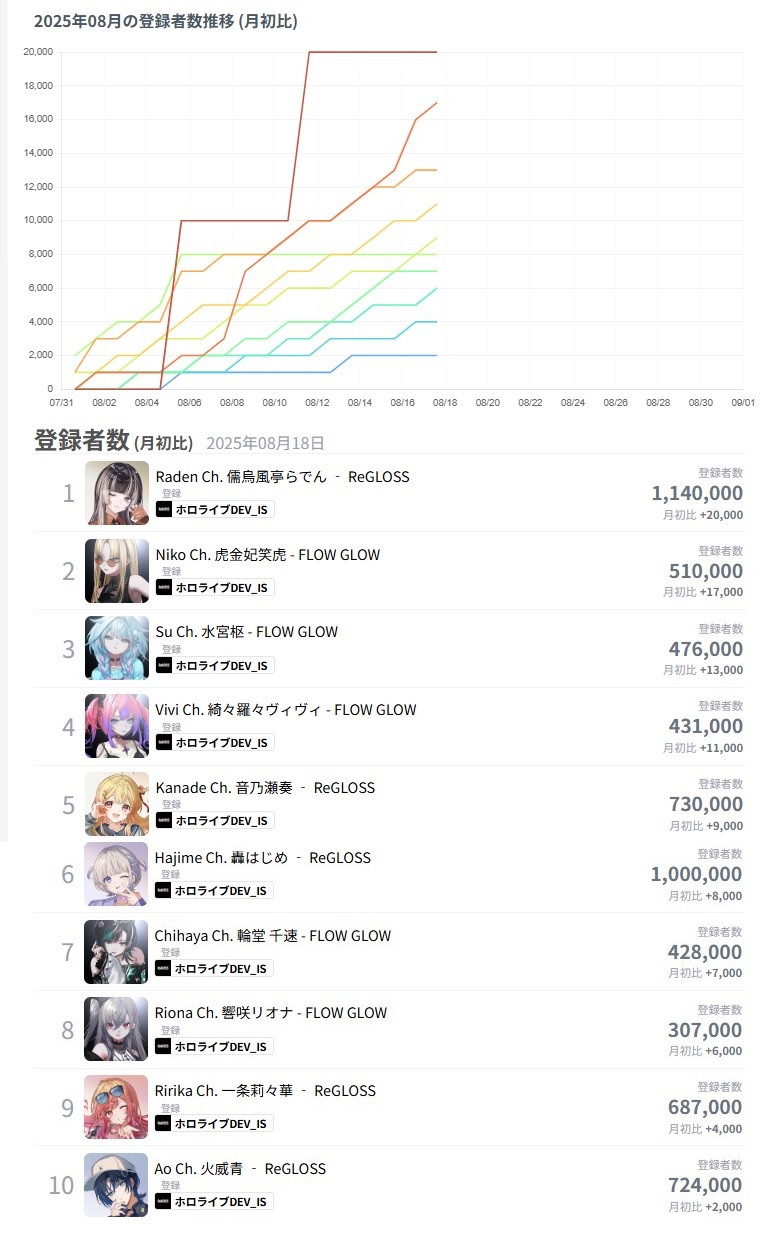
Task: Open Vivi Ch. 綺々羅々ヴィヴィ channel row
Action: [x=285, y=710]
